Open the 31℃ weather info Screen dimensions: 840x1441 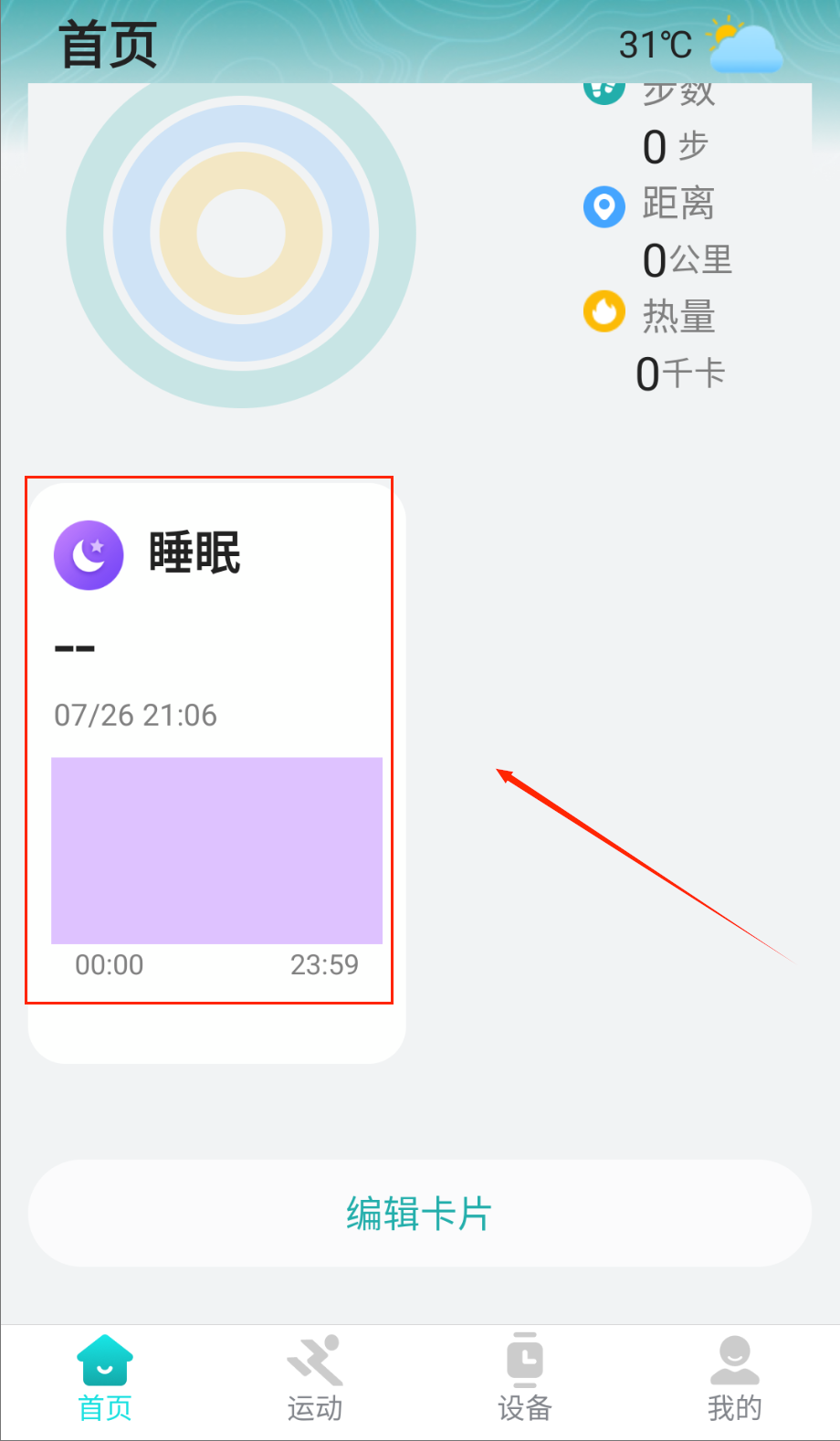pos(698,46)
